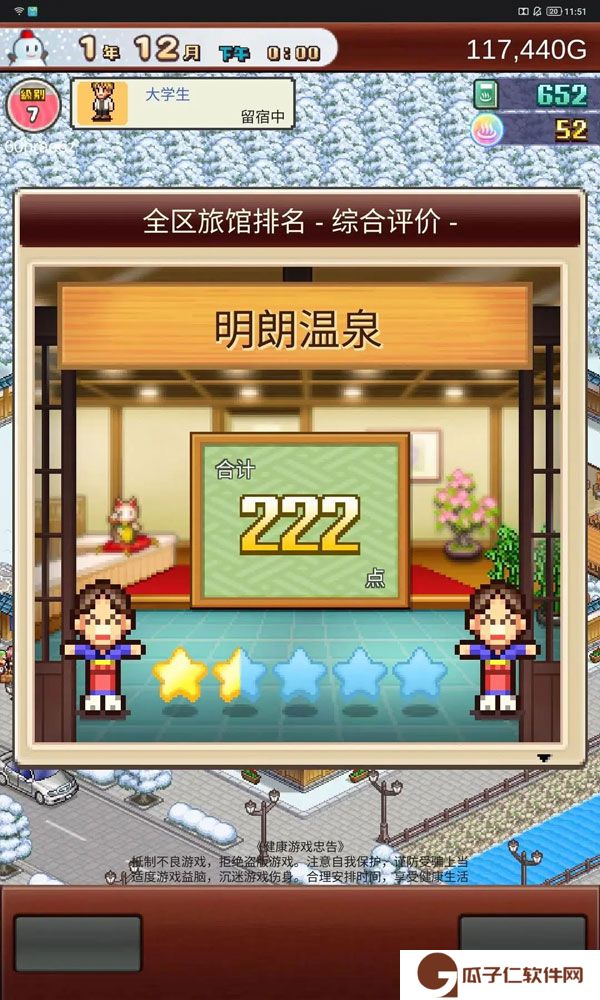Tap the blank bottom-left menu button
Viewport: 600px width, 1000px height.
pos(77,944)
